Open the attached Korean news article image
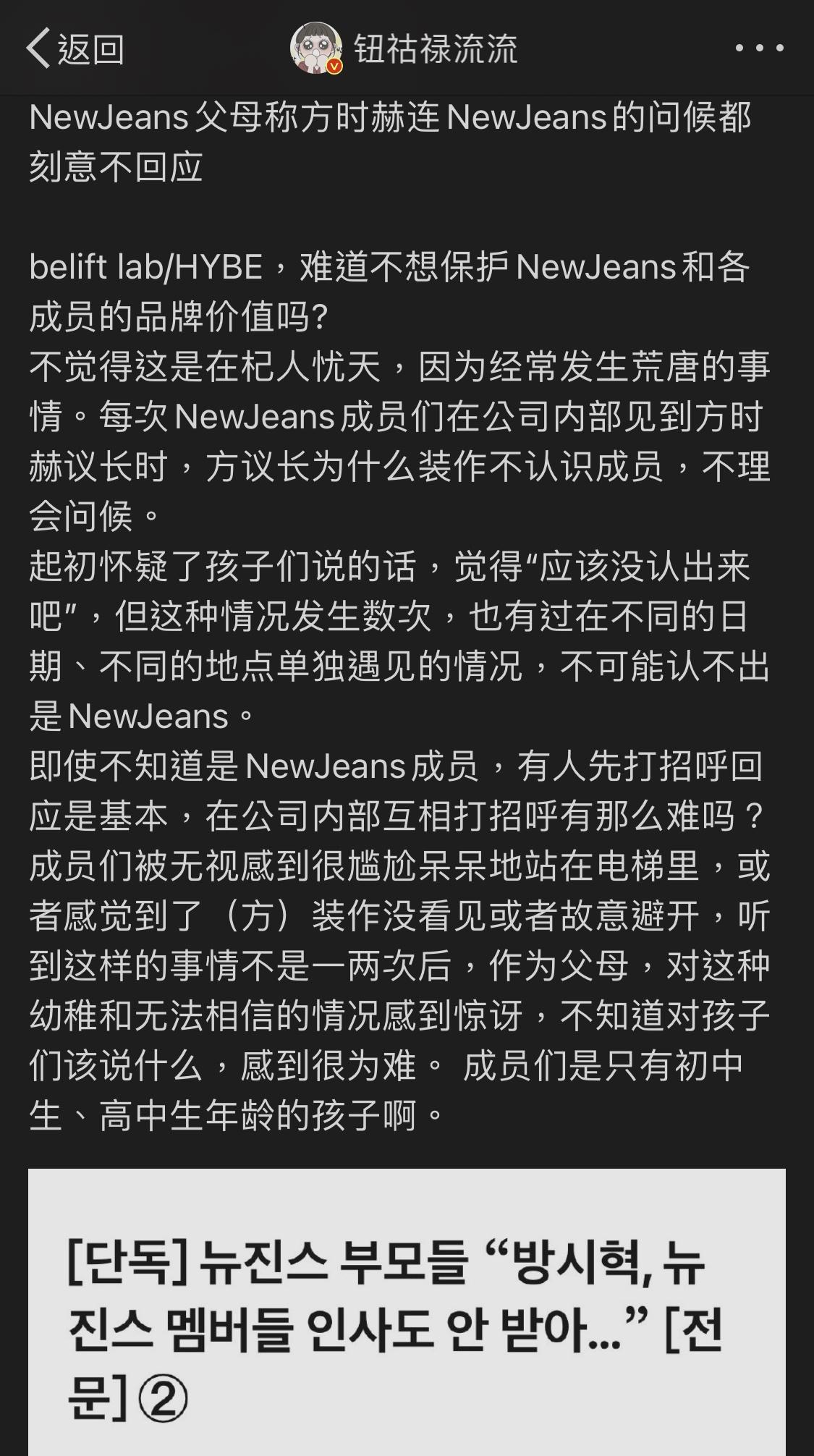The width and height of the screenshot is (814, 1456). tap(407, 1311)
